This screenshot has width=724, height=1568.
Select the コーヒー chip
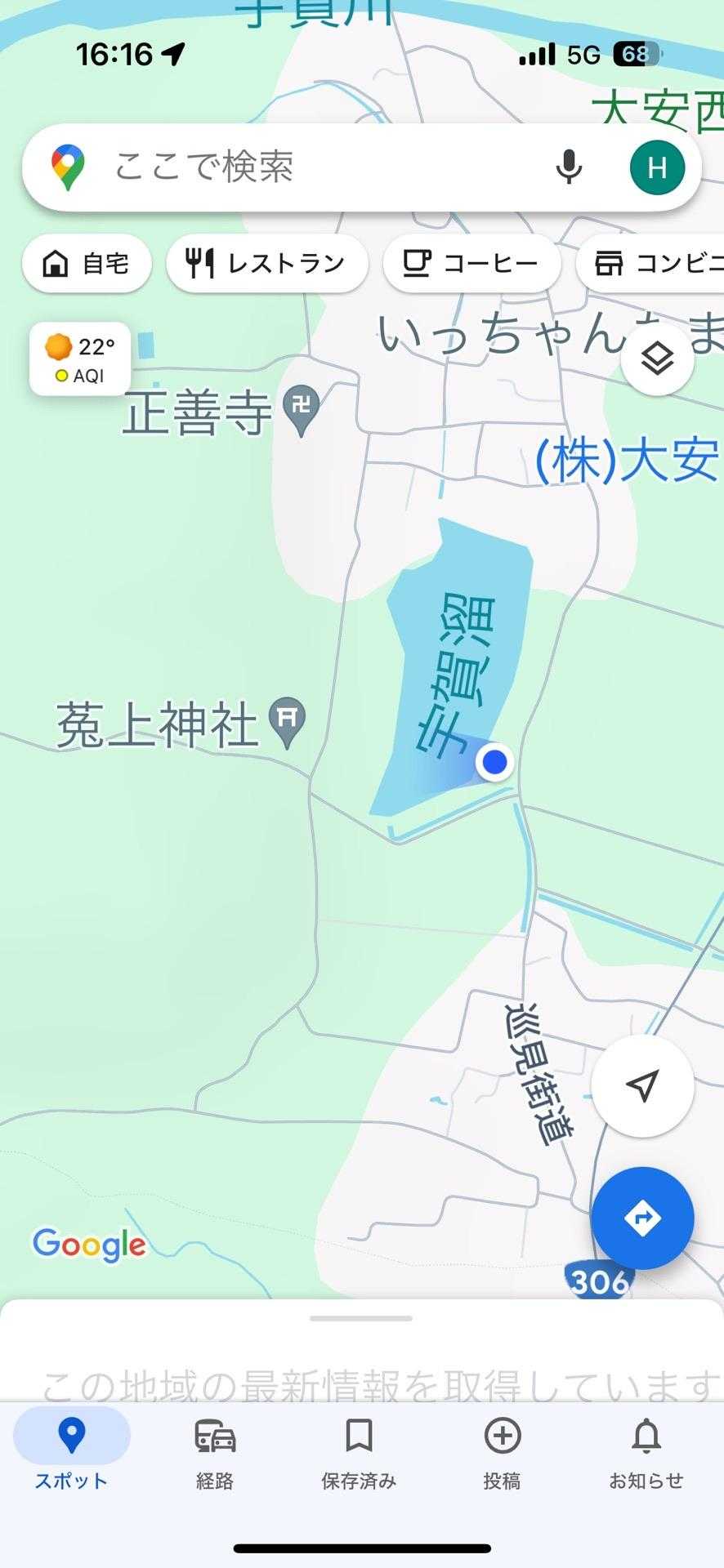[471, 264]
